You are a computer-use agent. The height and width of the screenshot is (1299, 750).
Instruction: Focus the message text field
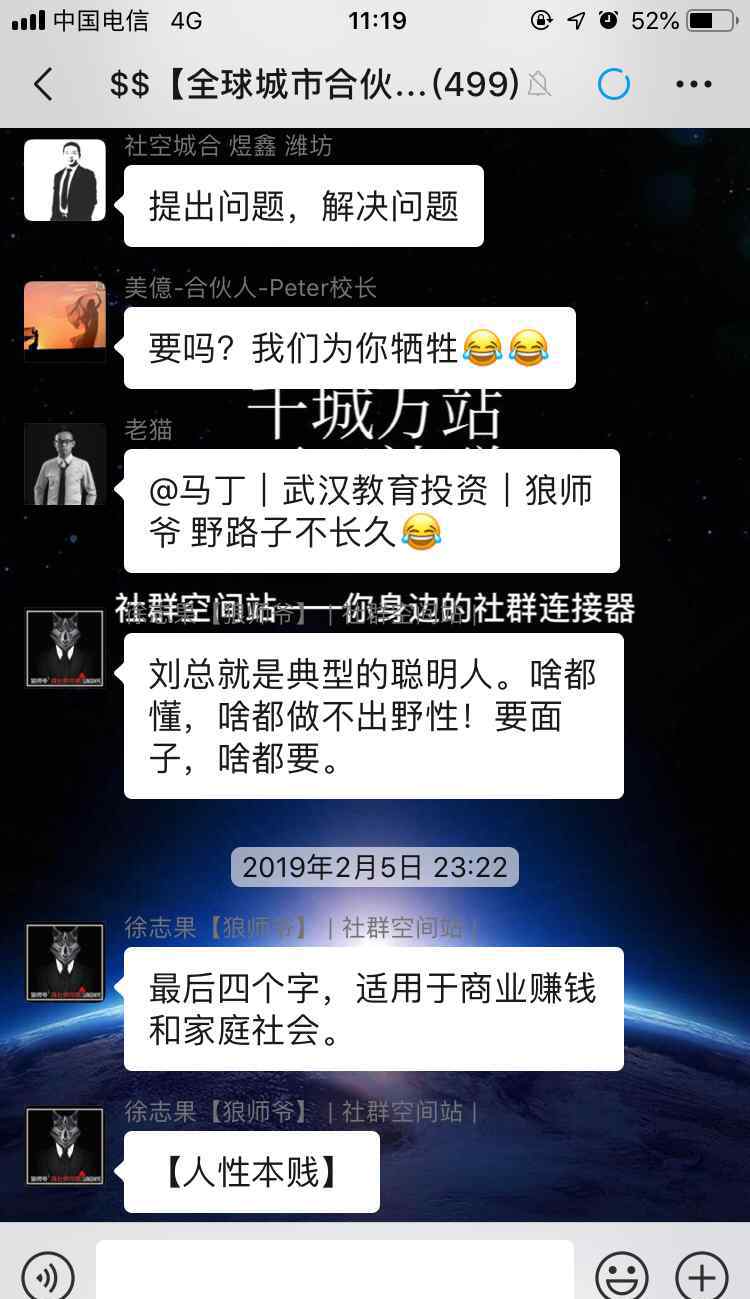(x=335, y=1270)
